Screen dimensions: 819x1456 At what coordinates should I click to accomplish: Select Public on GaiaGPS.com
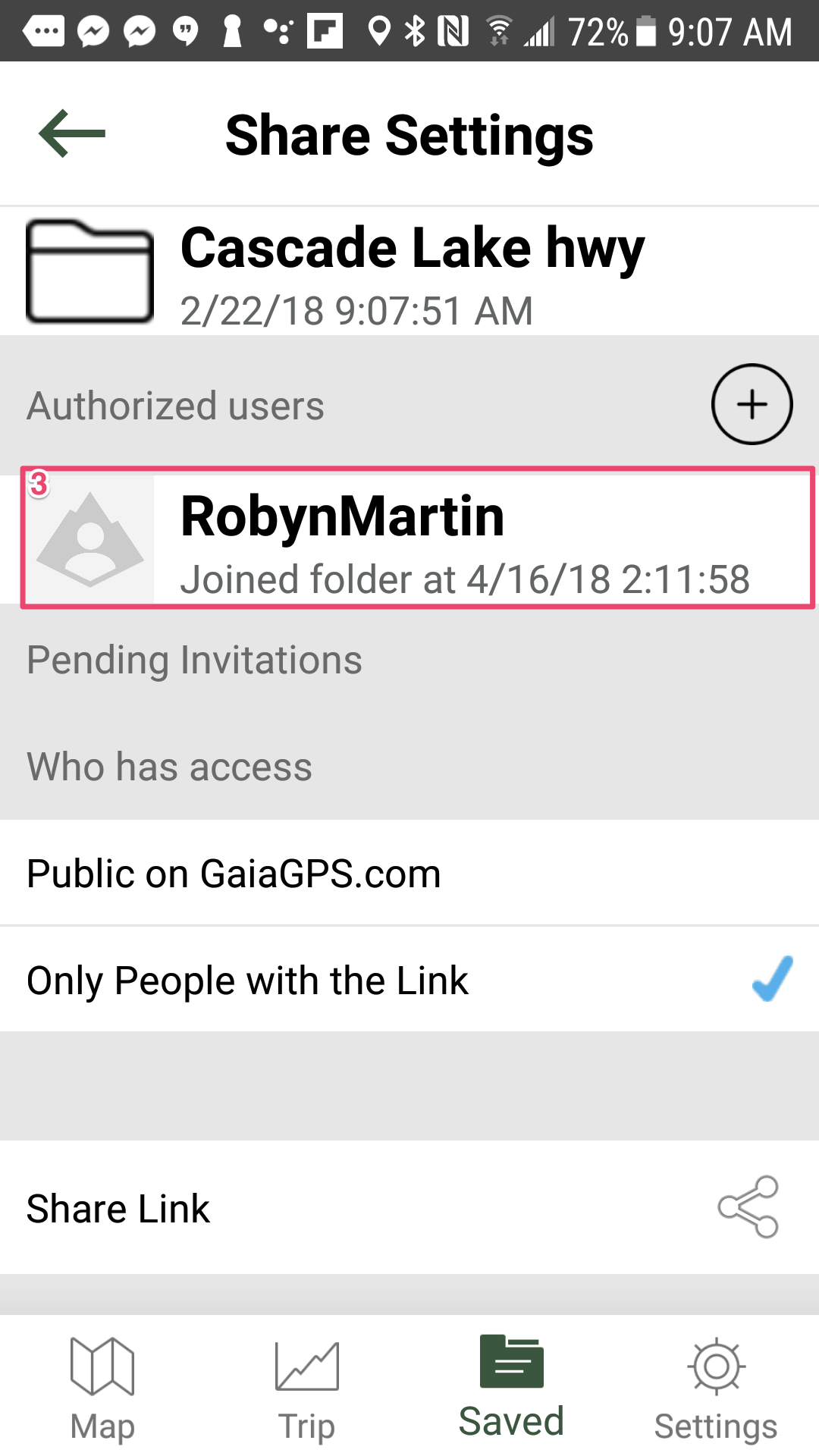pyautogui.click(x=409, y=873)
